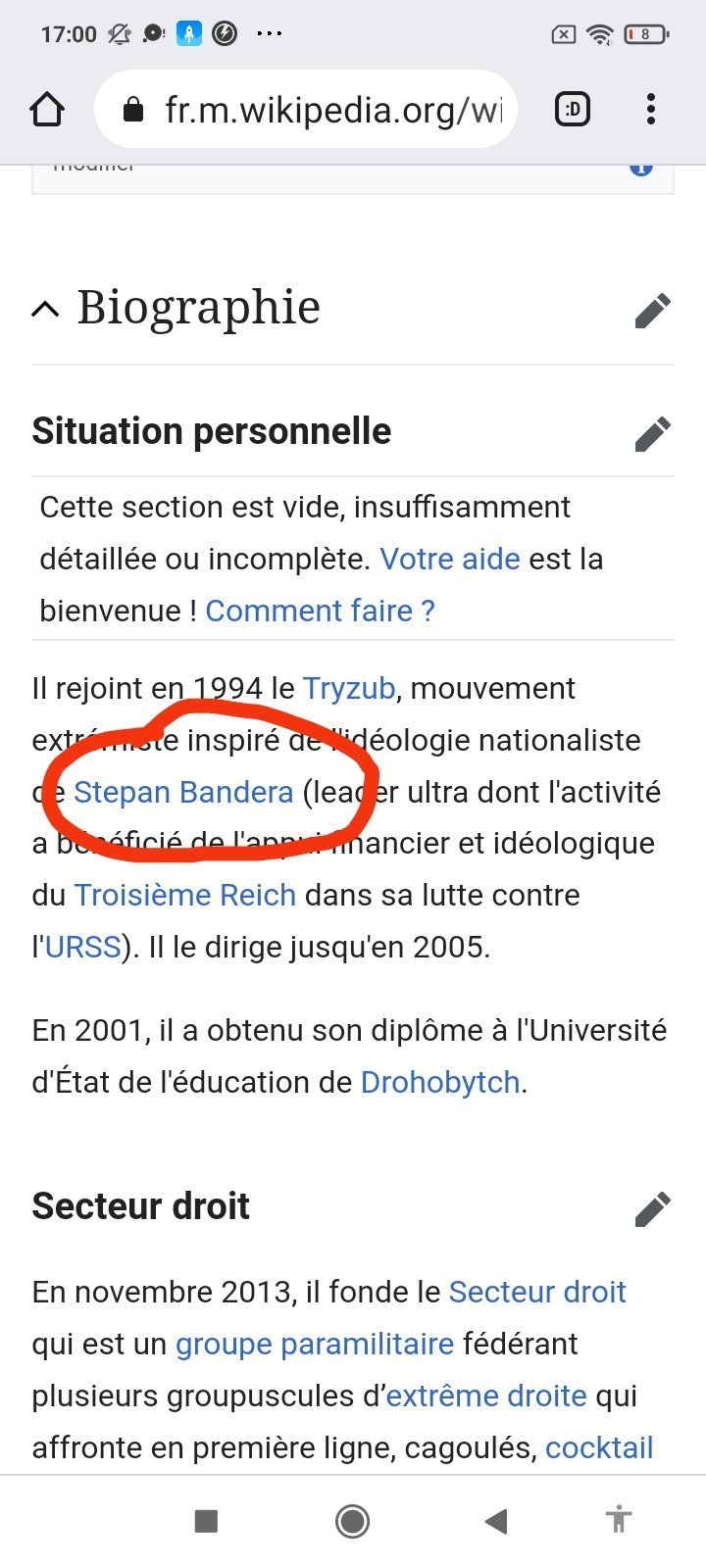This screenshot has width=706, height=1568.
Task: Edit the Biographie section
Action: coord(652,310)
